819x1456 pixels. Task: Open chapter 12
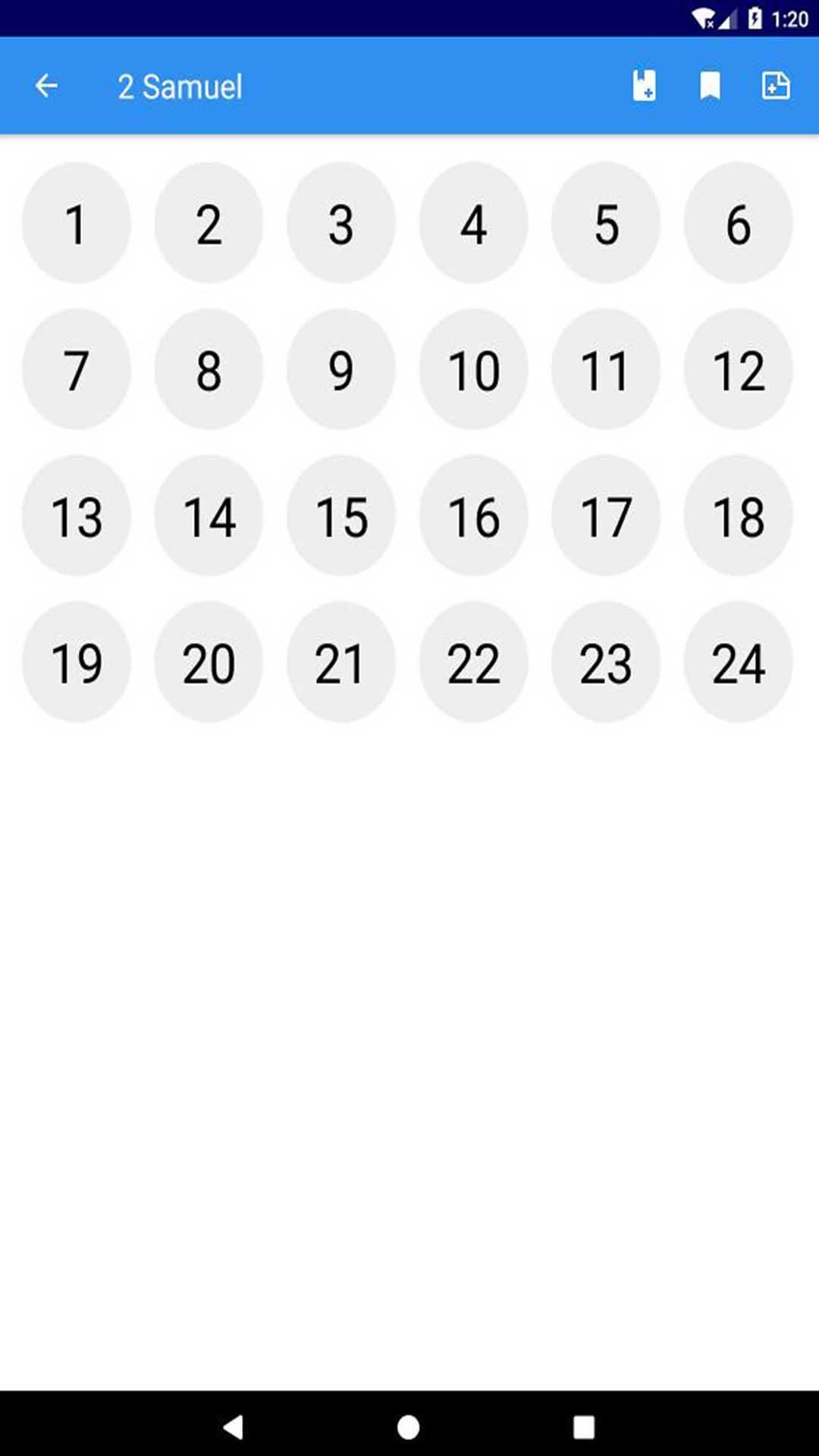pyautogui.click(x=739, y=369)
